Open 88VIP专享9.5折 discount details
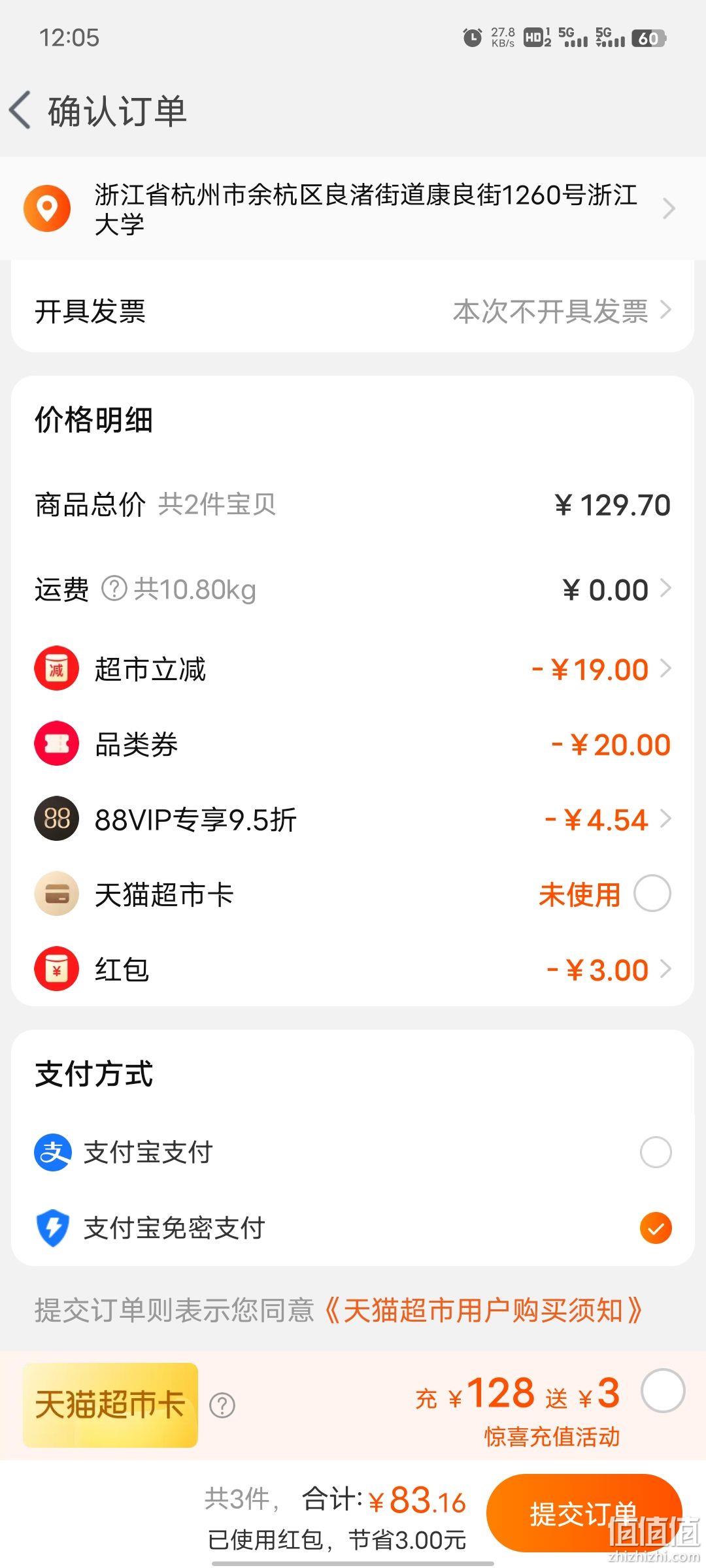Screen dimensions: 706x1568 353,819
